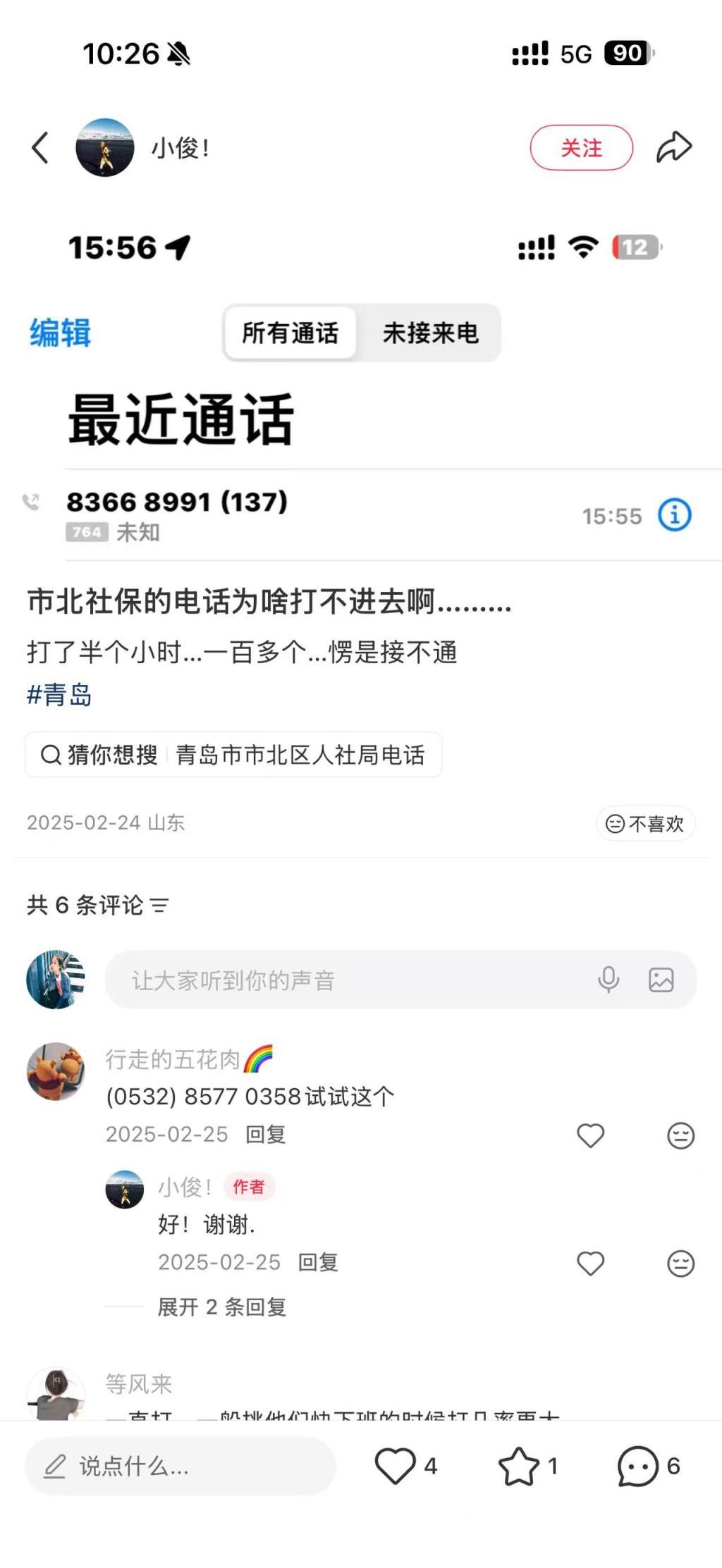Image resolution: width=722 pixels, height=1568 pixels.
Task: Open the comments bubble icon
Action: tap(637, 1466)
